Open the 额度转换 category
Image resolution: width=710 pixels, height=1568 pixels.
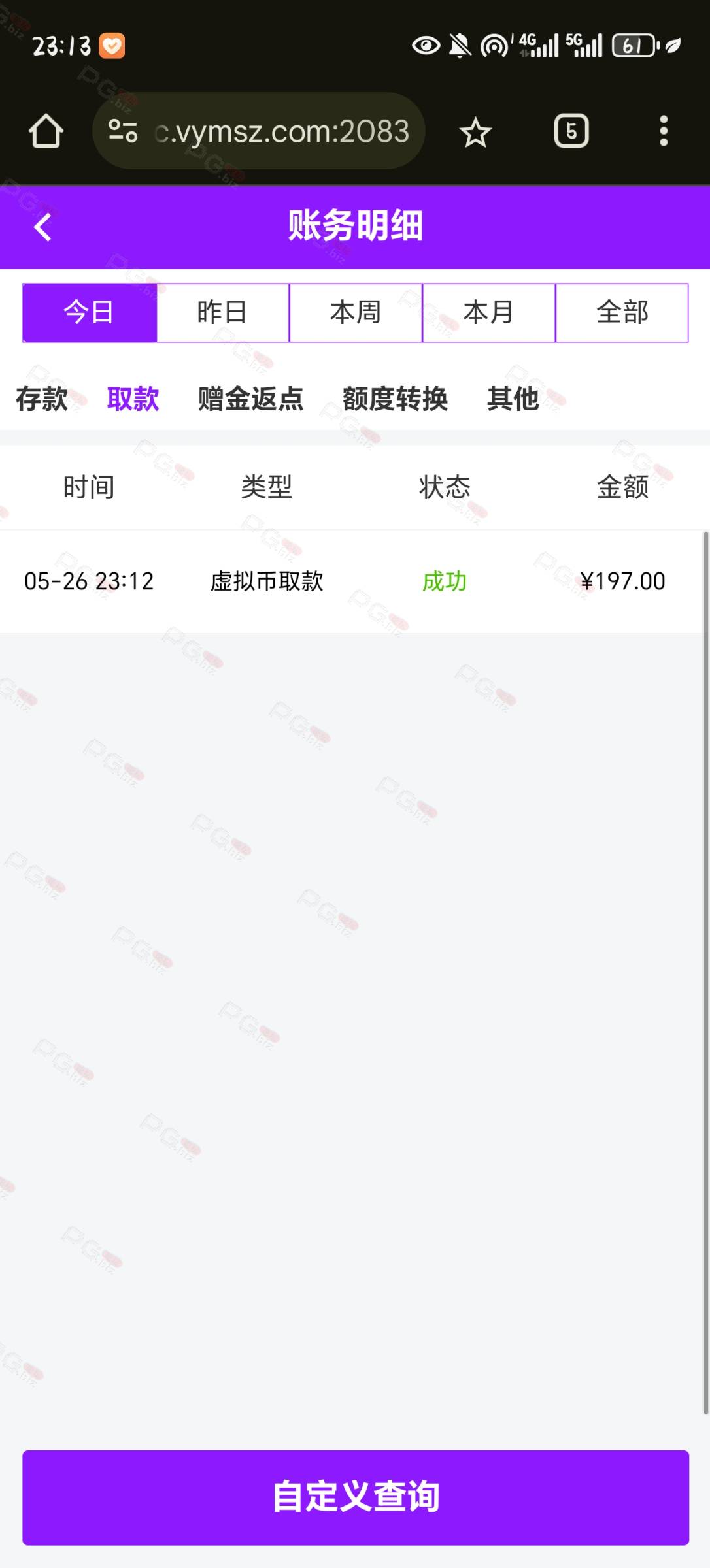coord(395,399)
